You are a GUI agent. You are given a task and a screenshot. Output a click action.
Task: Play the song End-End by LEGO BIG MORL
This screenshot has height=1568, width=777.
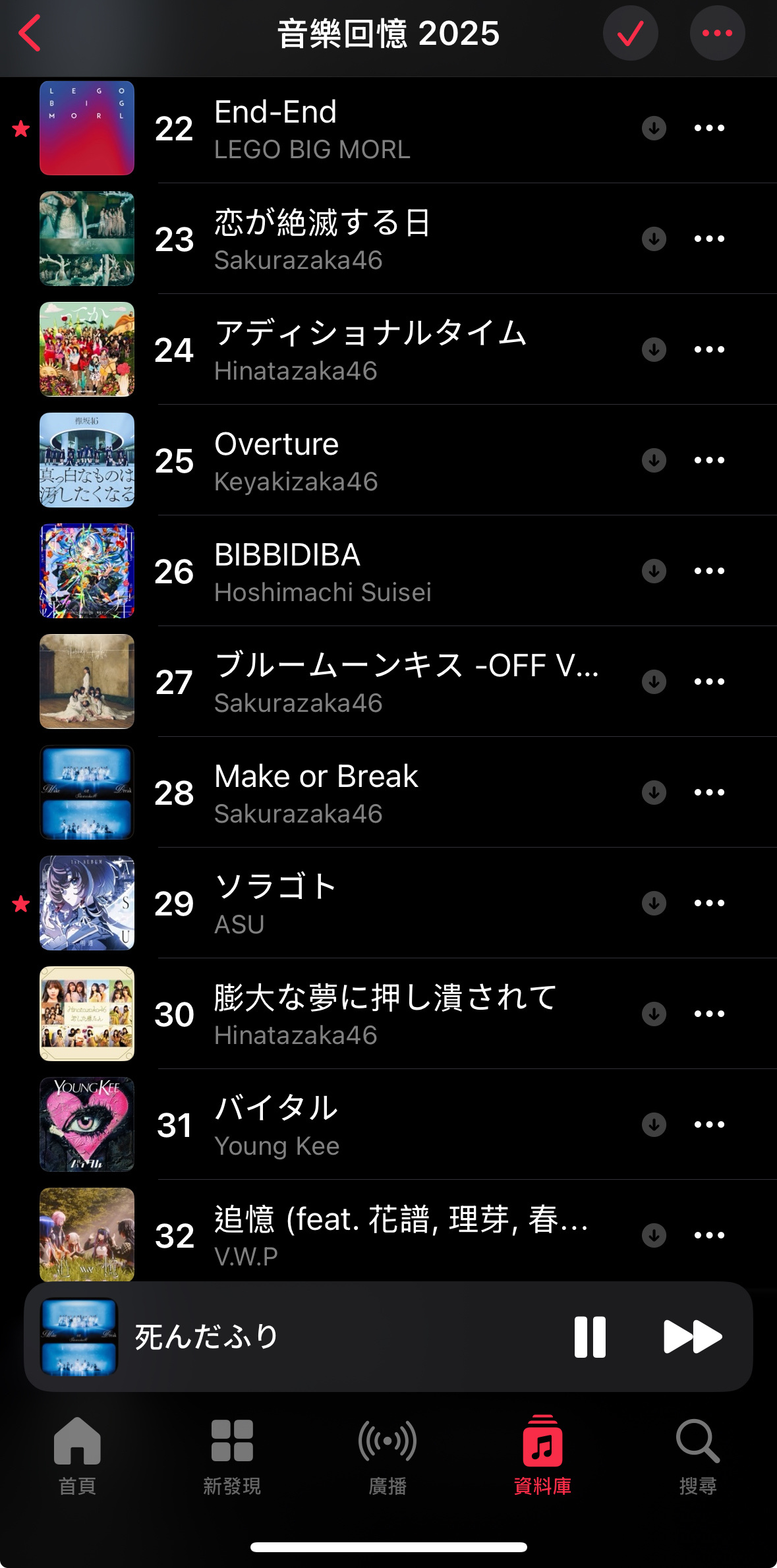pyautogui.click(x=310, y=129)
